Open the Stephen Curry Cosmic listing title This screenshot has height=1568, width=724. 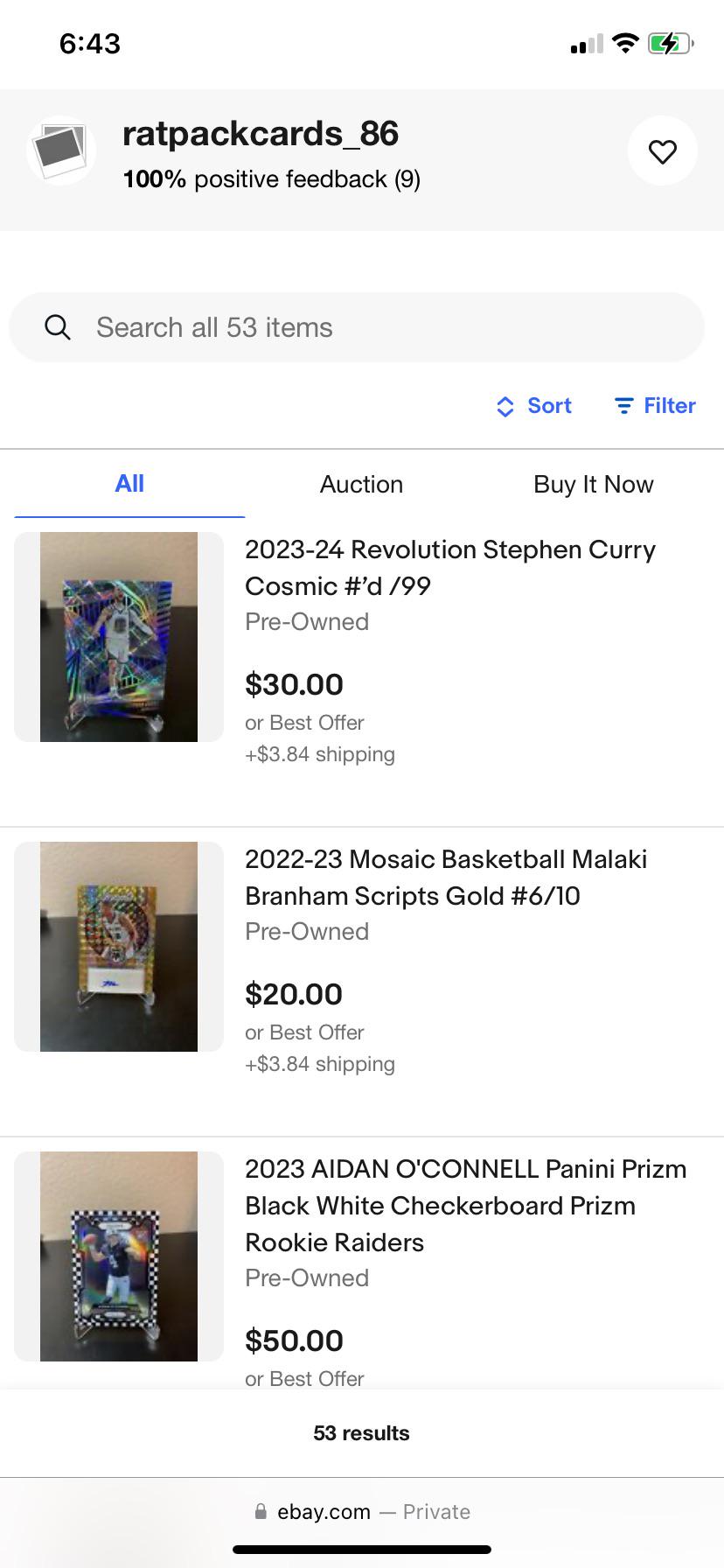pyautogui.click(x=450, y=567)
